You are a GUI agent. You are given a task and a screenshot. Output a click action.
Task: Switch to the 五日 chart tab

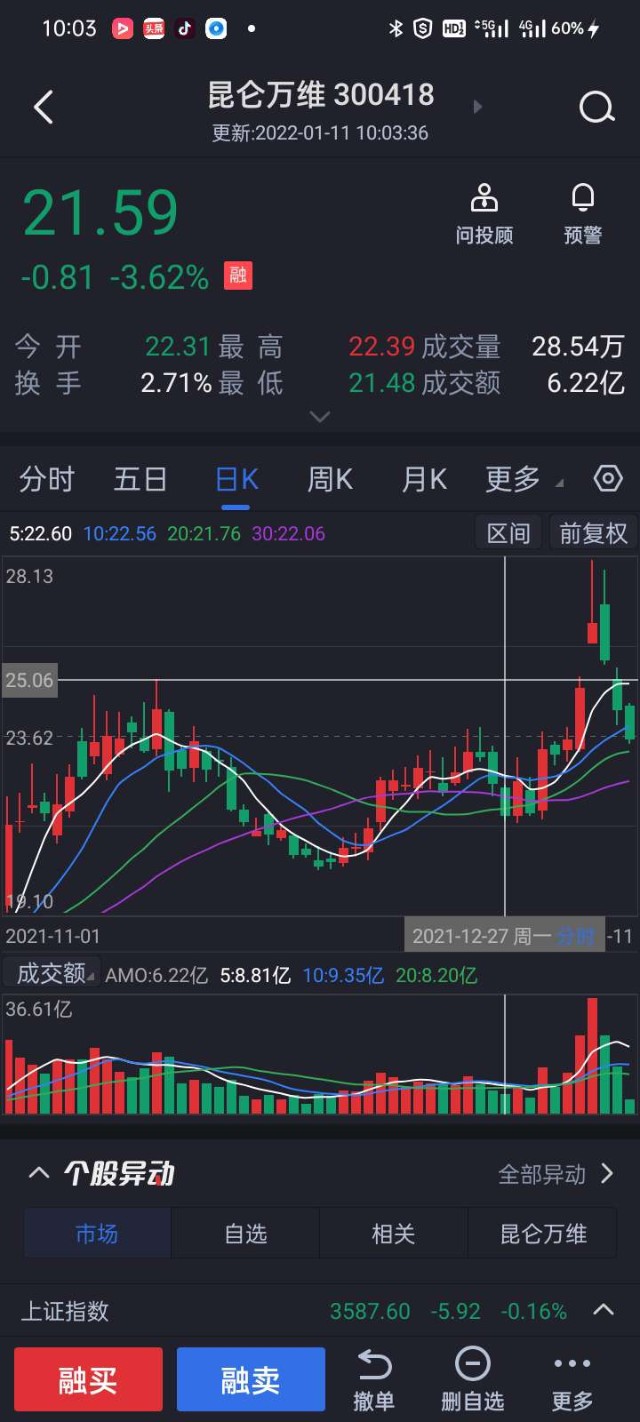pyautogui.click(x=140, y=479)
